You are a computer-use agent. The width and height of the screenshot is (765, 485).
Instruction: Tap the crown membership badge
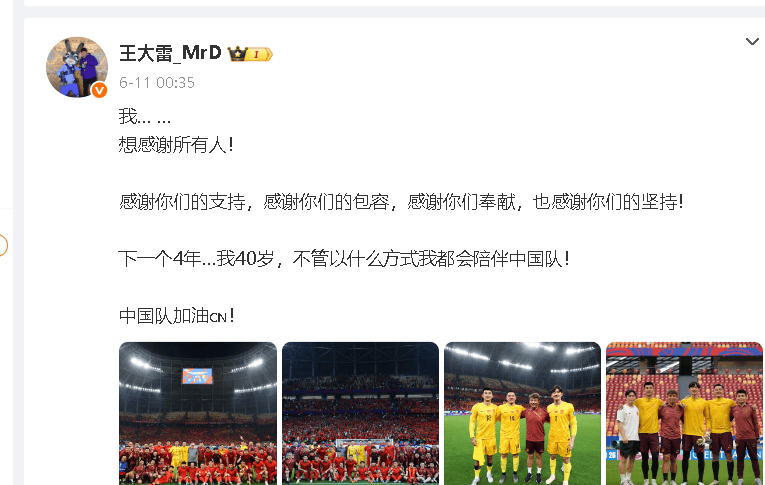(250, 54)
